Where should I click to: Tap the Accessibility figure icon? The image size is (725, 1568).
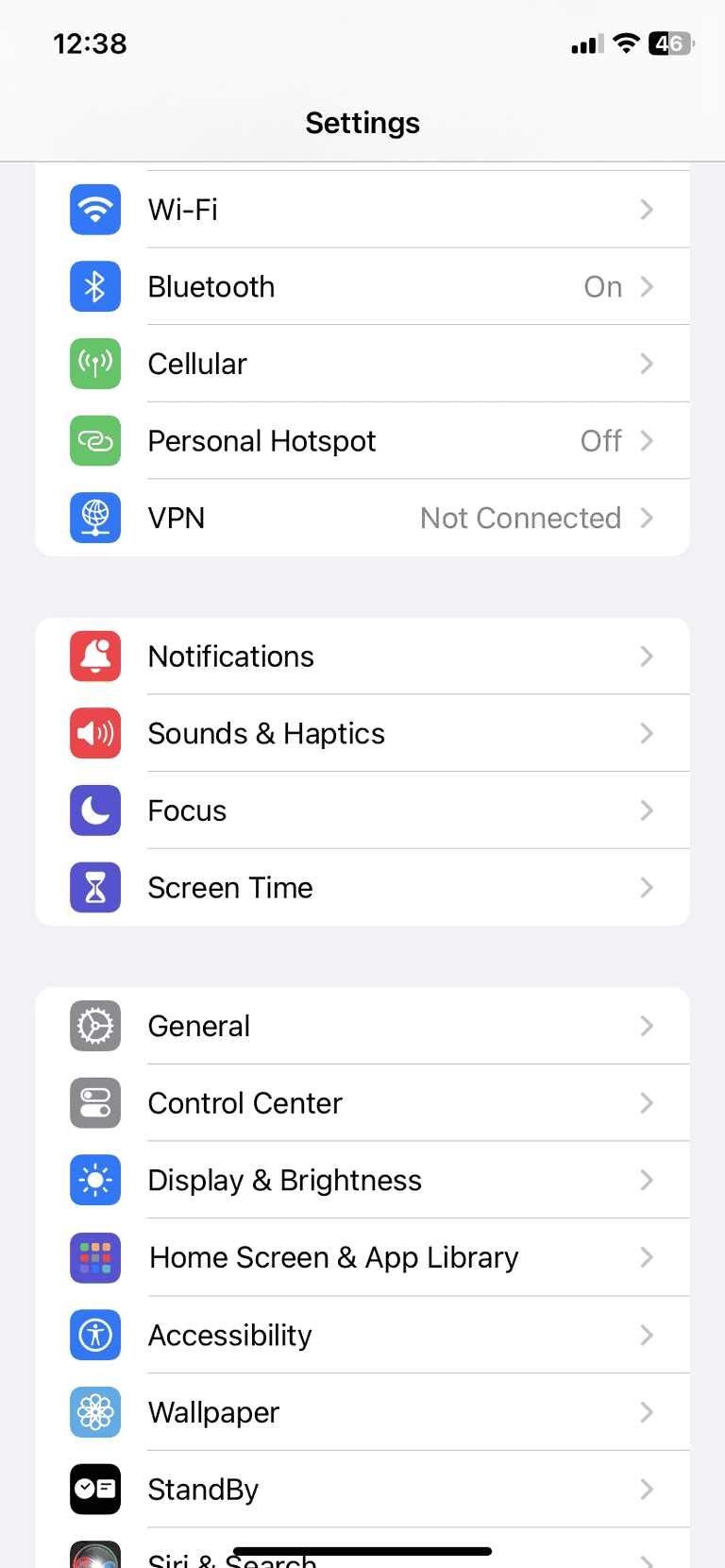coord(94,1335)
